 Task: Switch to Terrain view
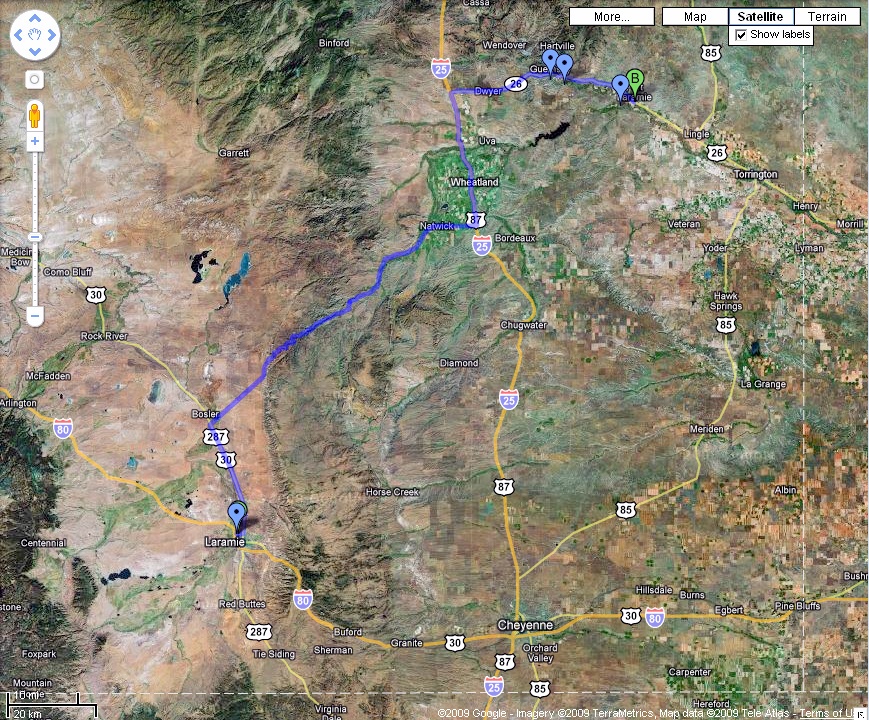[x=827, y=17]
